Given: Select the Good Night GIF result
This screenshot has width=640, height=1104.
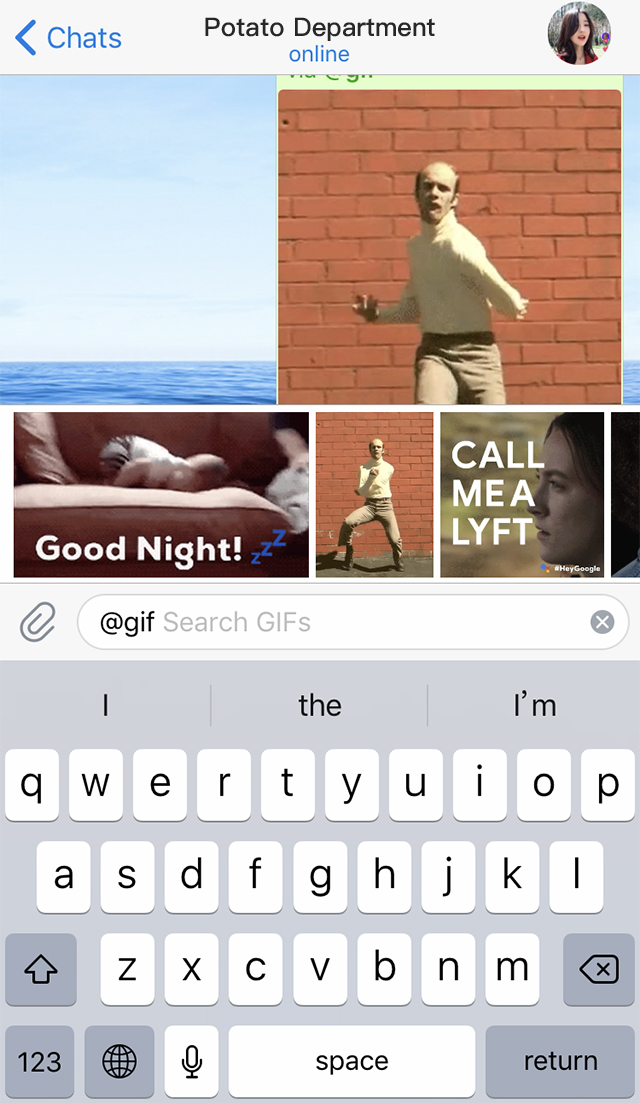Looking at the screenshot, I should [161, 495].
